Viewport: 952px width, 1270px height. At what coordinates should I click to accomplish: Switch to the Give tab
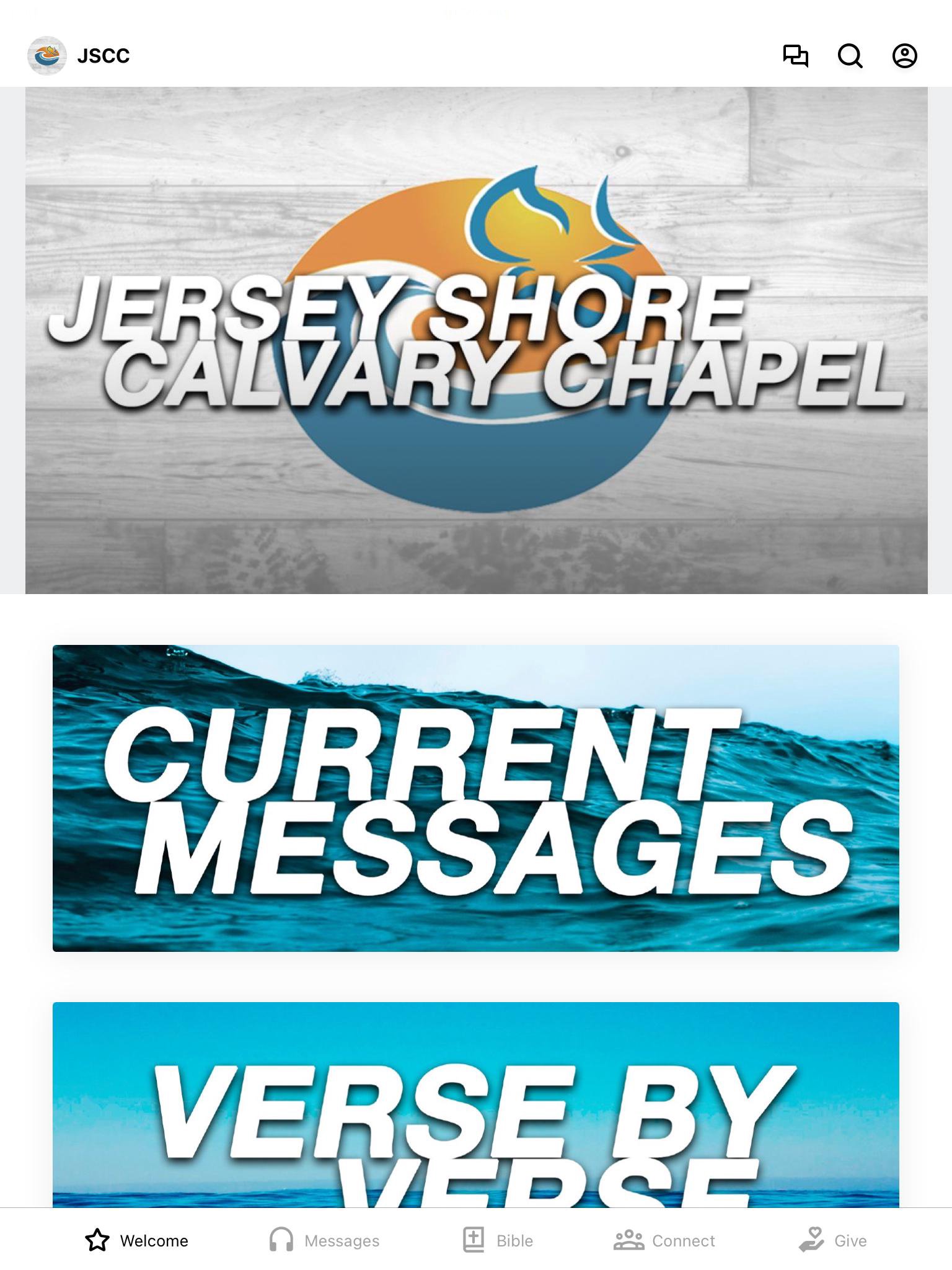coord(832,1240)
